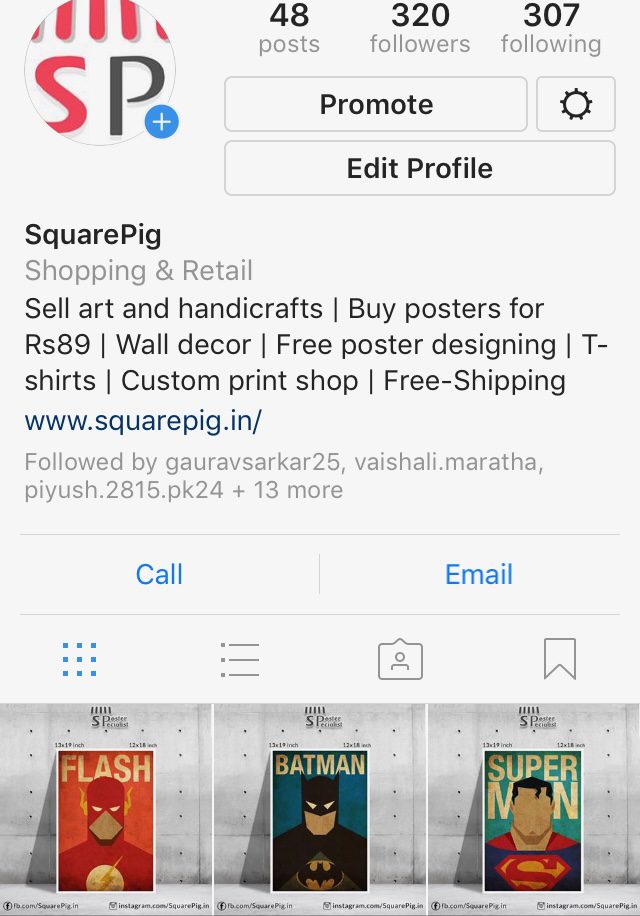This screenshot has width=640, height=916.
Task: Tap the Call button
Action: tap(159, 574)
